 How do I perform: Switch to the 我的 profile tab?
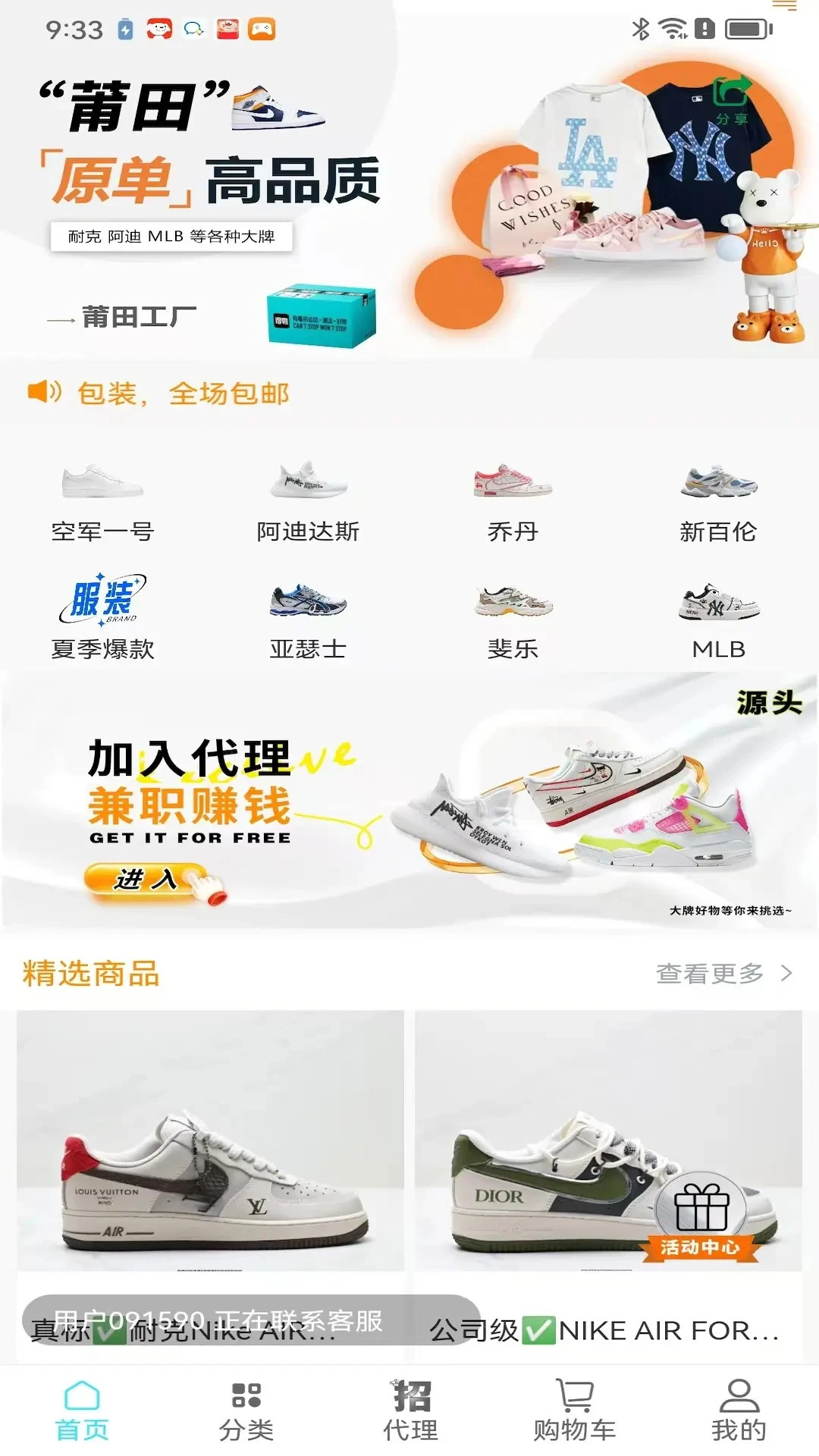pos(739,1410)
